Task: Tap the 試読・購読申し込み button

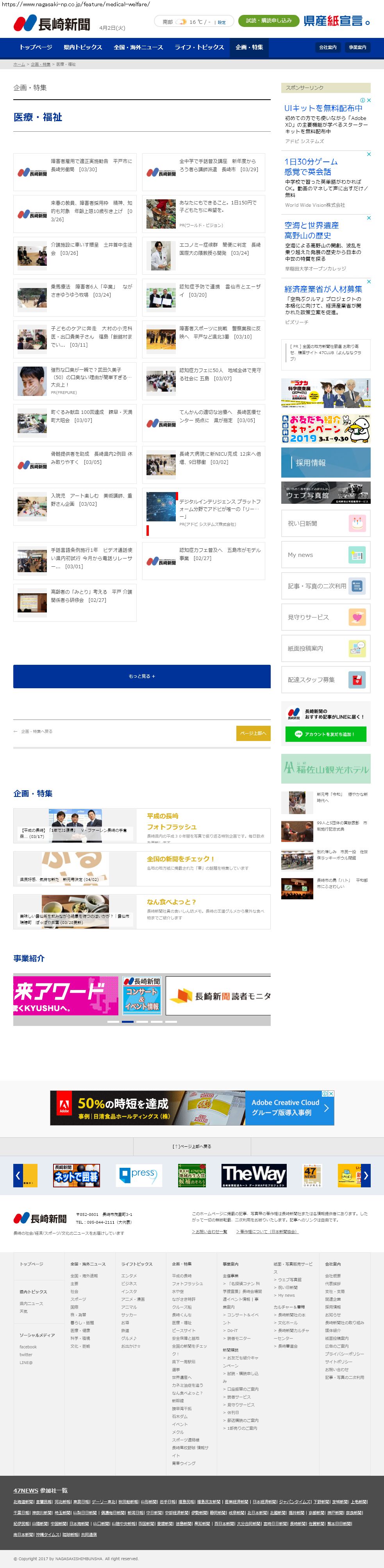Action: (268, 21)
